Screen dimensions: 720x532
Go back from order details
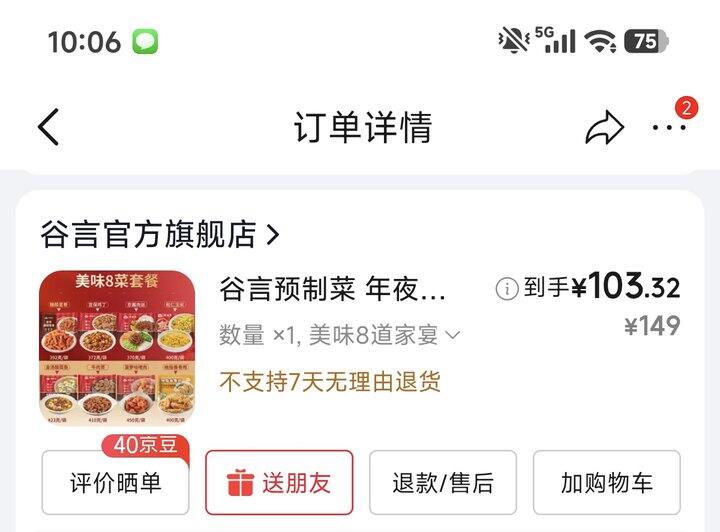pyautogui.click(x=49, y=128)
